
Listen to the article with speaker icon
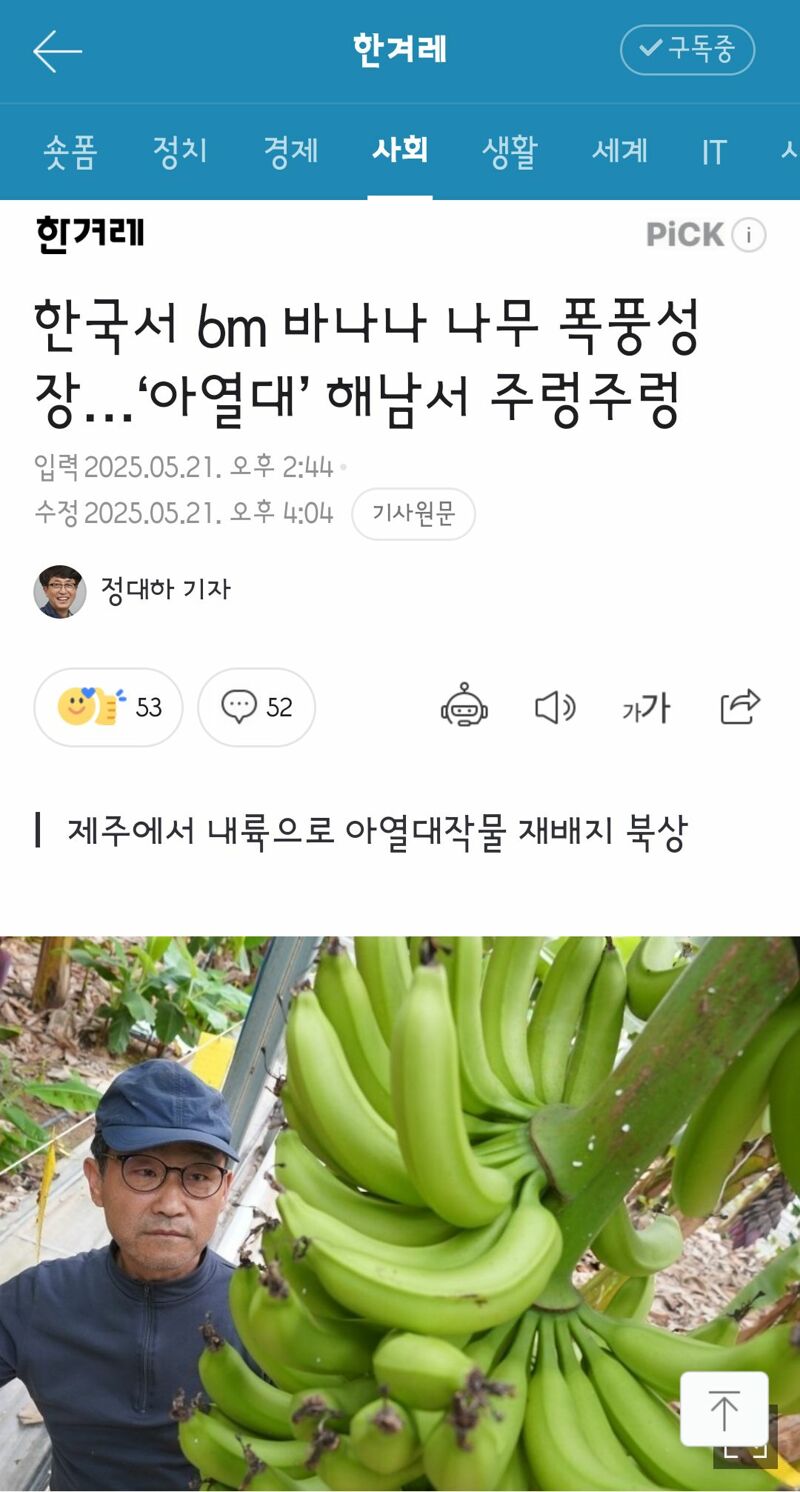555,707
